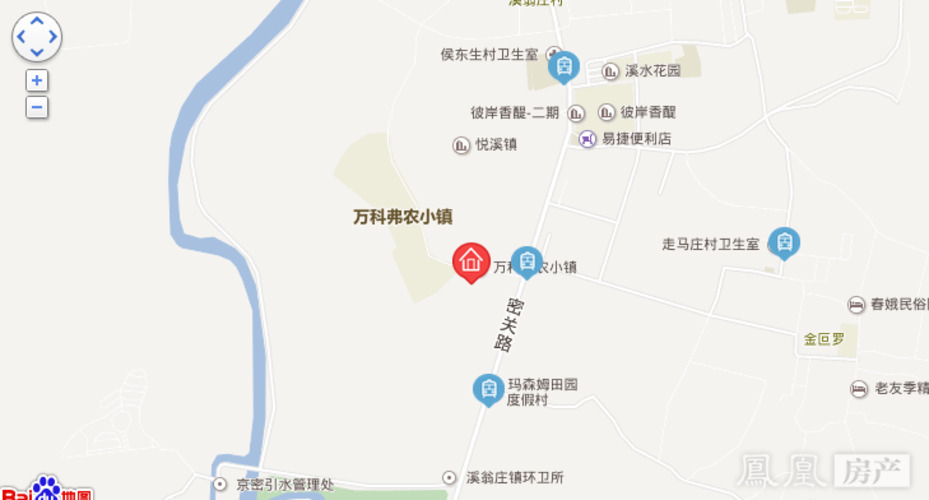
Task: Pan the map left with the arrow
Action: [x=20, y=38]
